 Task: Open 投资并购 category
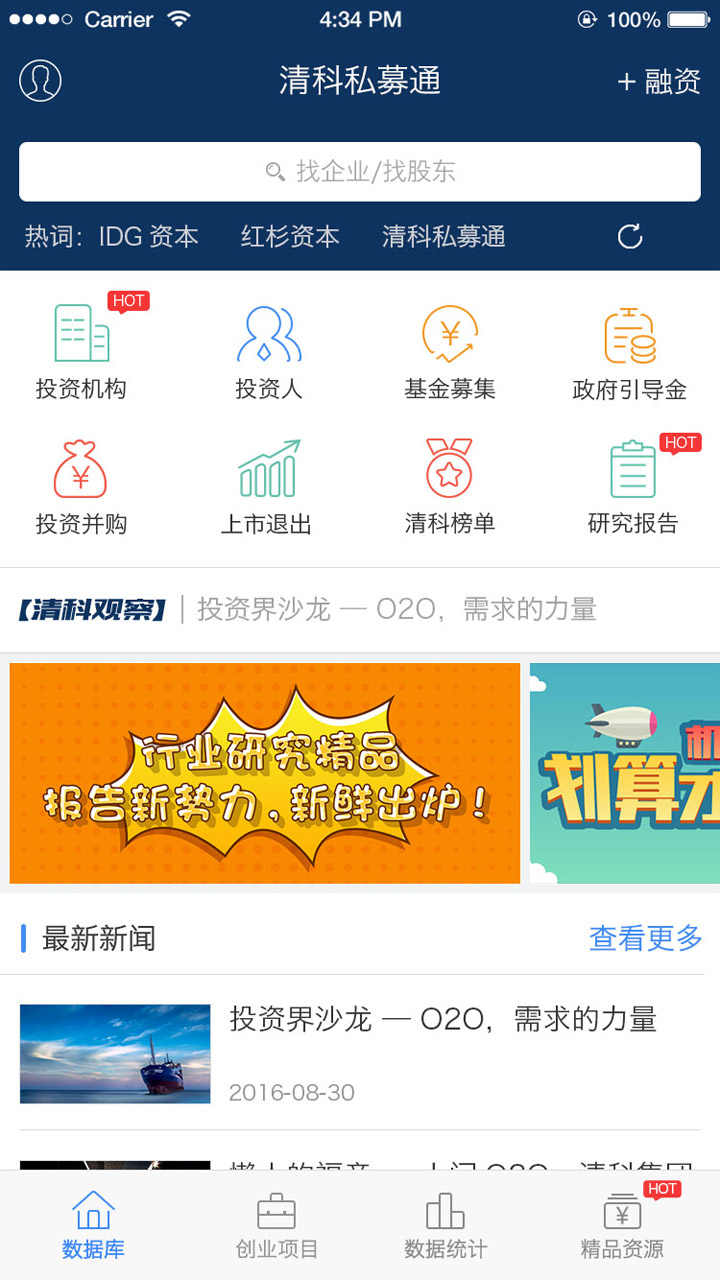pos(82,485)
